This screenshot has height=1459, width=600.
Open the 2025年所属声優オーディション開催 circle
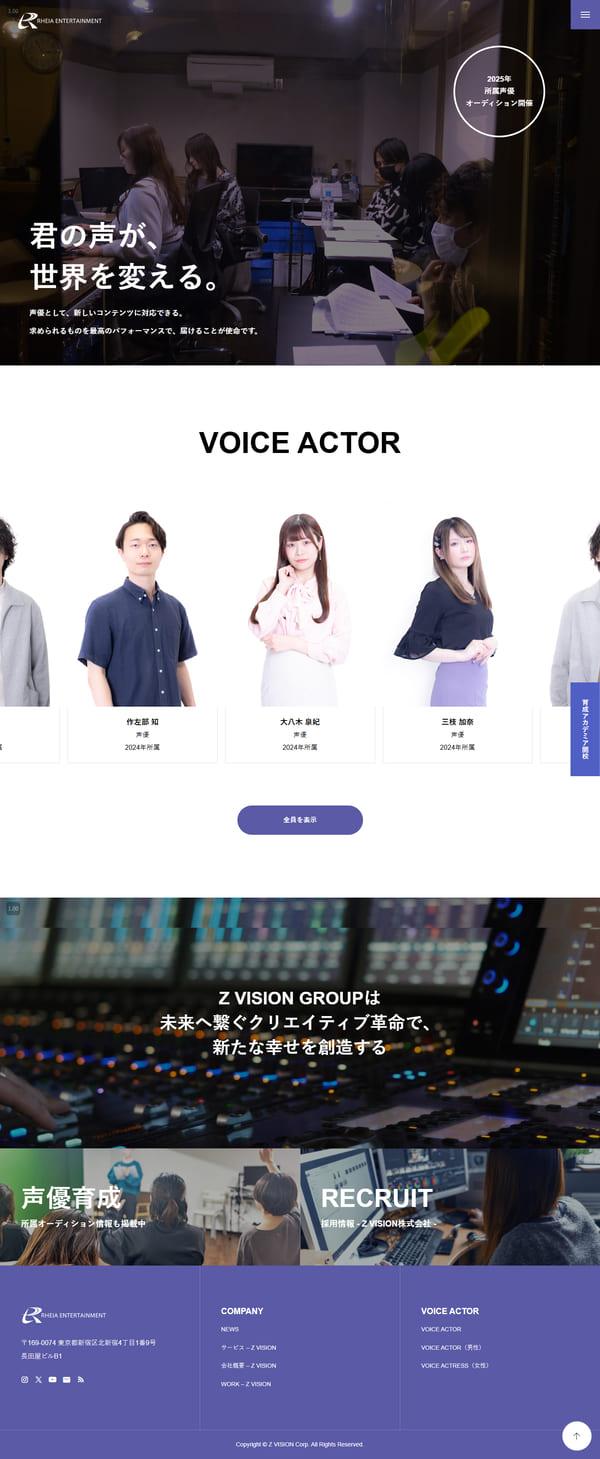[x=499, y=91]
